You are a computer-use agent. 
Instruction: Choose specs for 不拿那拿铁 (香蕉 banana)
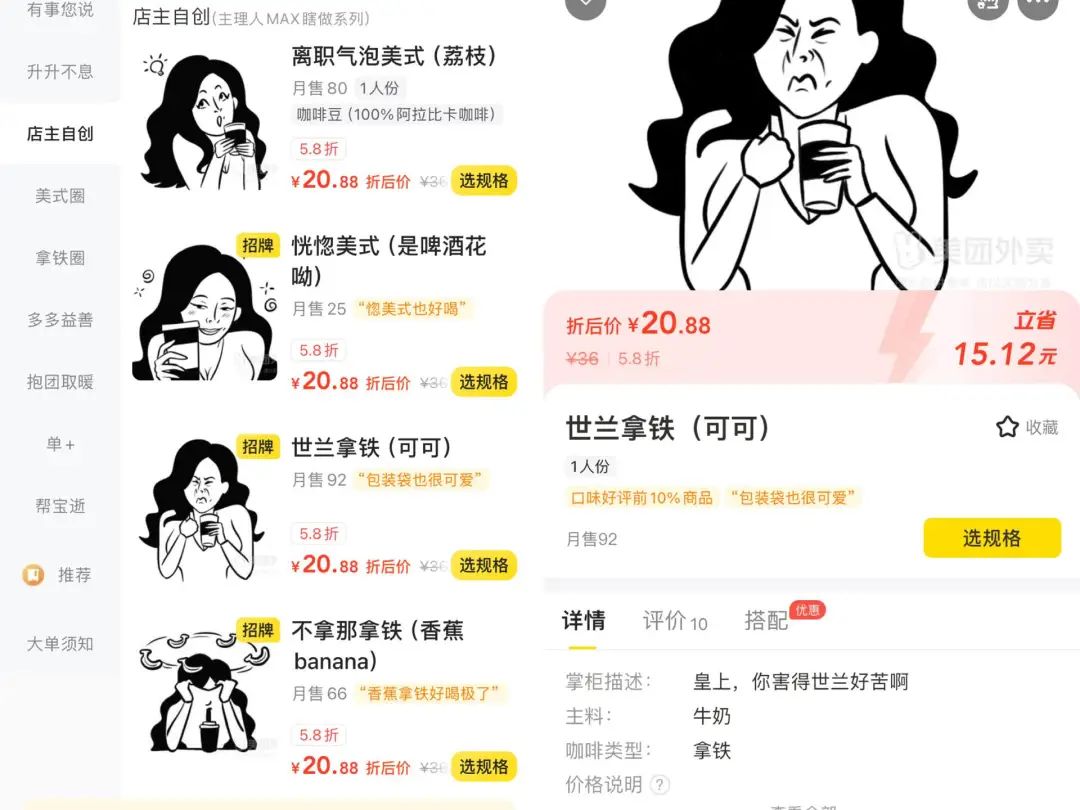tap(484, 767)
